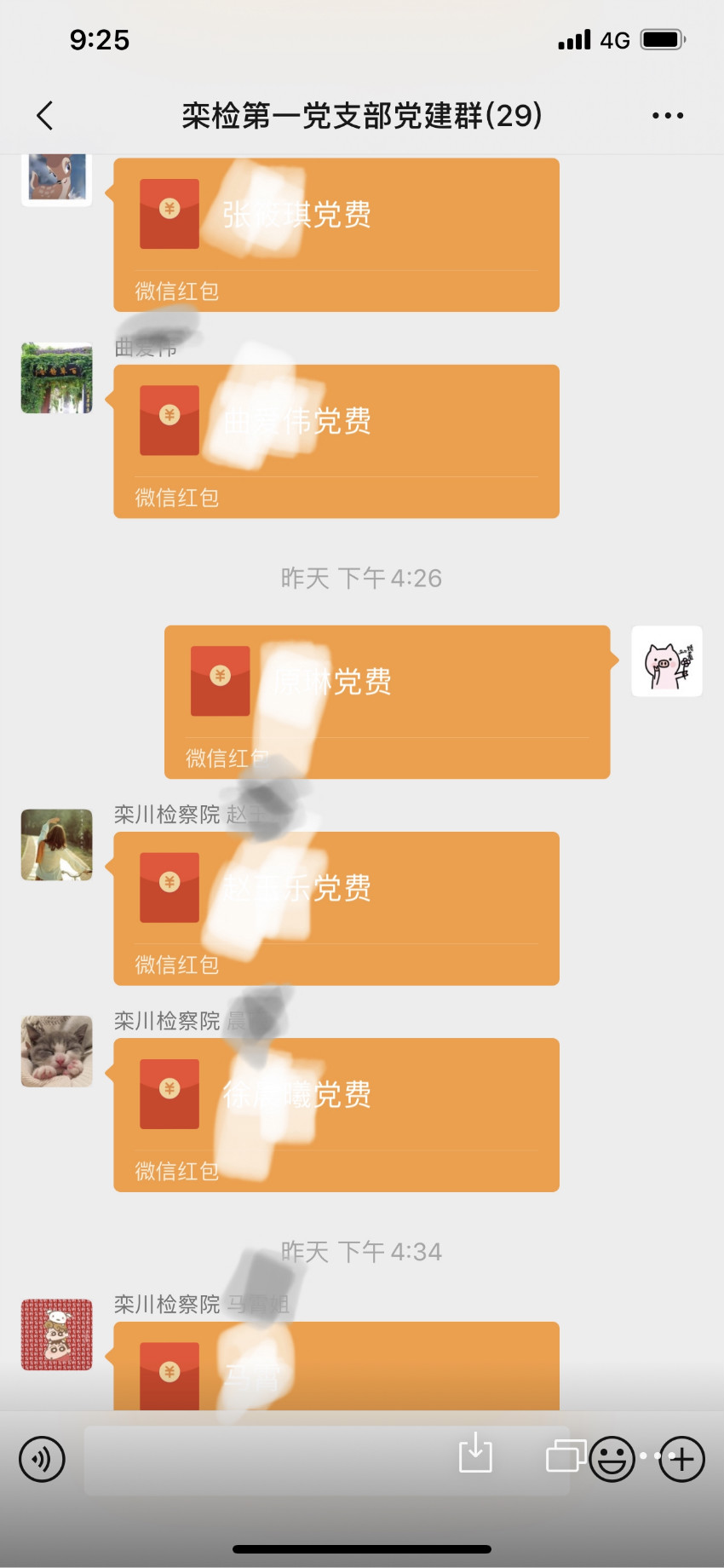
Task: Go back from the group chat
Action: click(x=45, y=116)
